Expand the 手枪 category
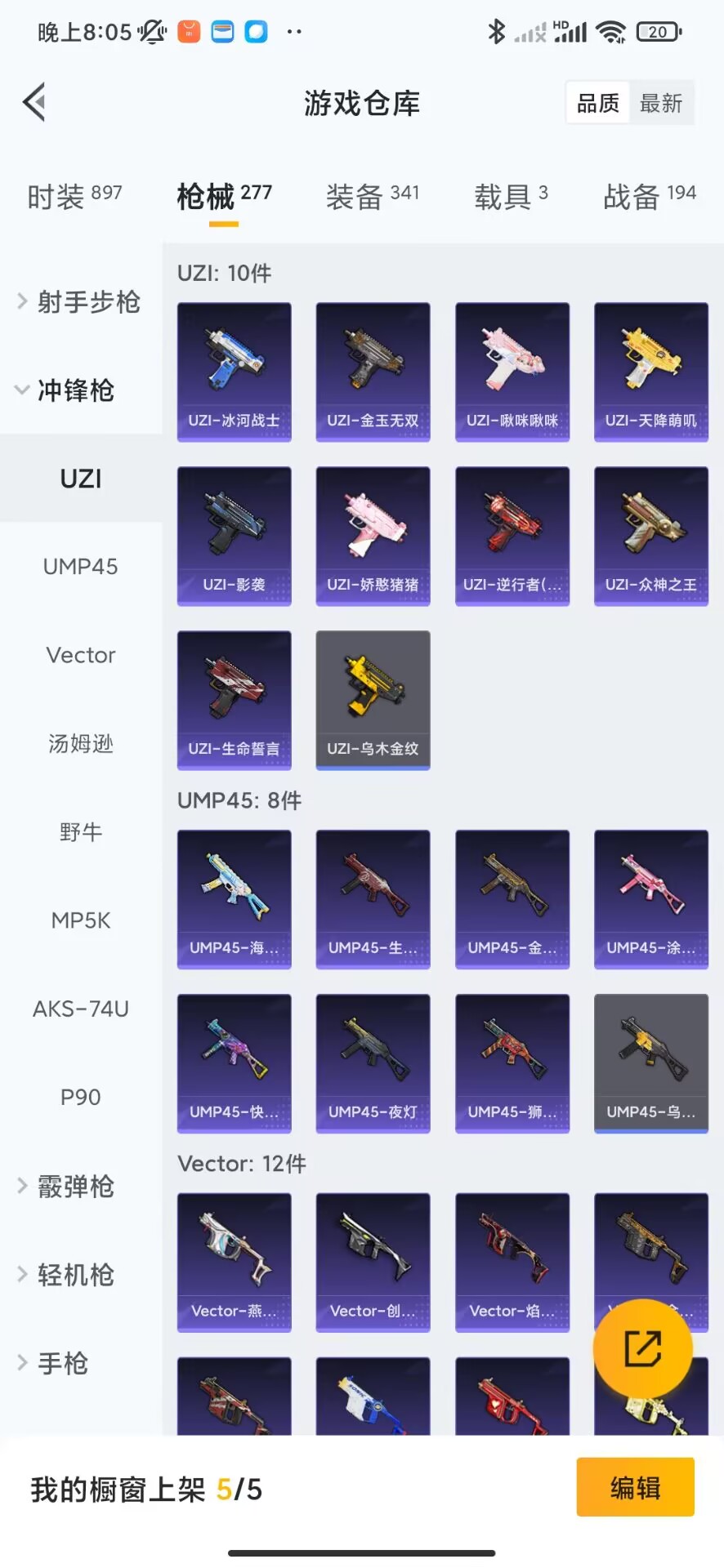This screenshot has height=1568, width=724. pos(61,1363)
